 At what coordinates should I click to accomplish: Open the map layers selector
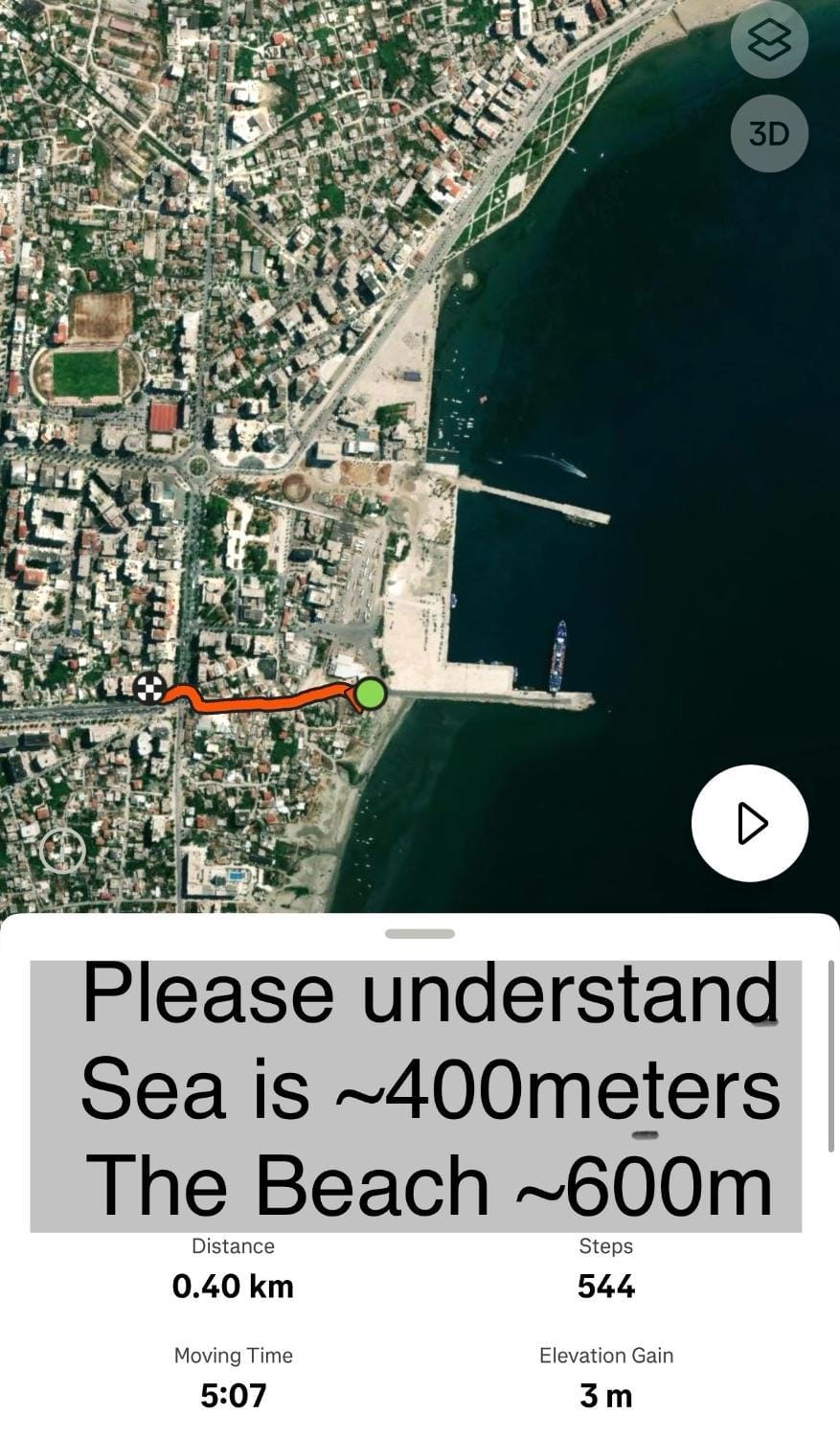point(769,40)
